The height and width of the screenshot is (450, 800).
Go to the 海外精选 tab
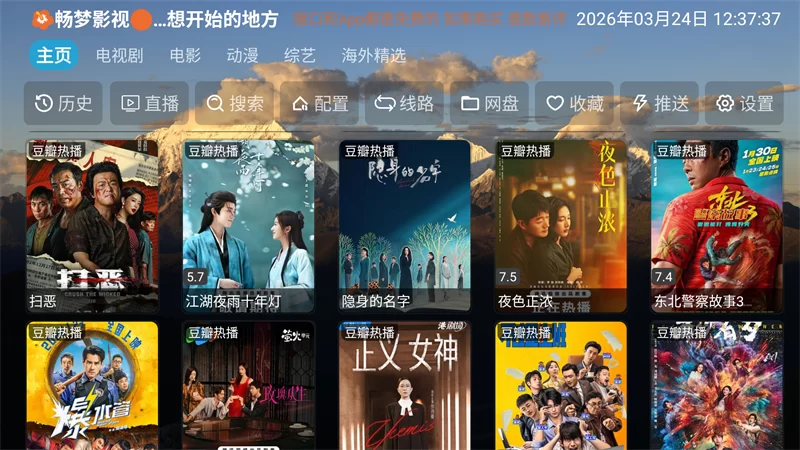[x=374, y=56]
